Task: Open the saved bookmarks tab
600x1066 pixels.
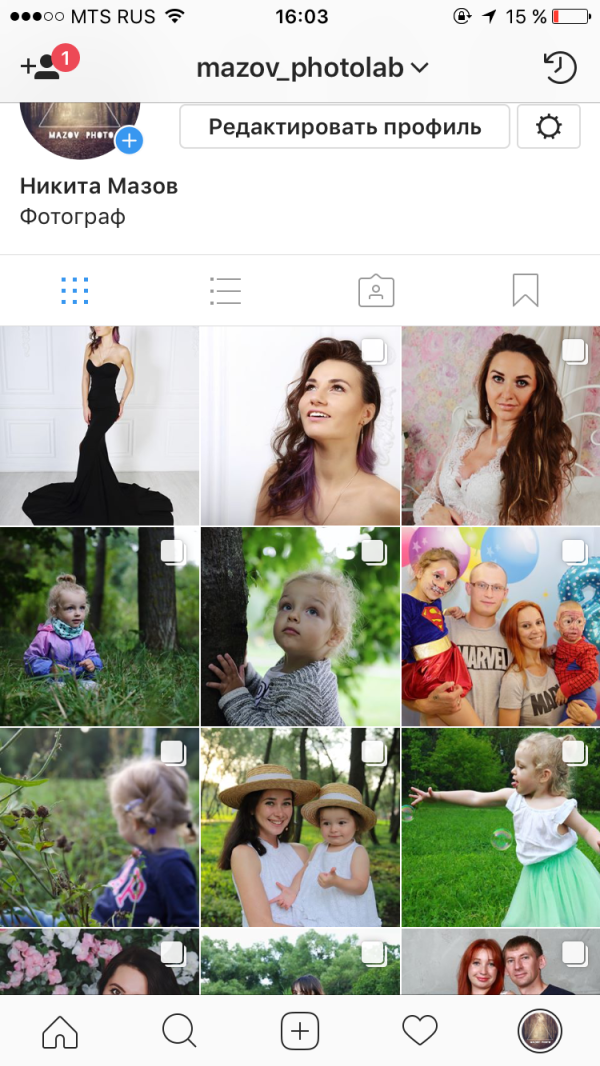Action: coord(525,290)
